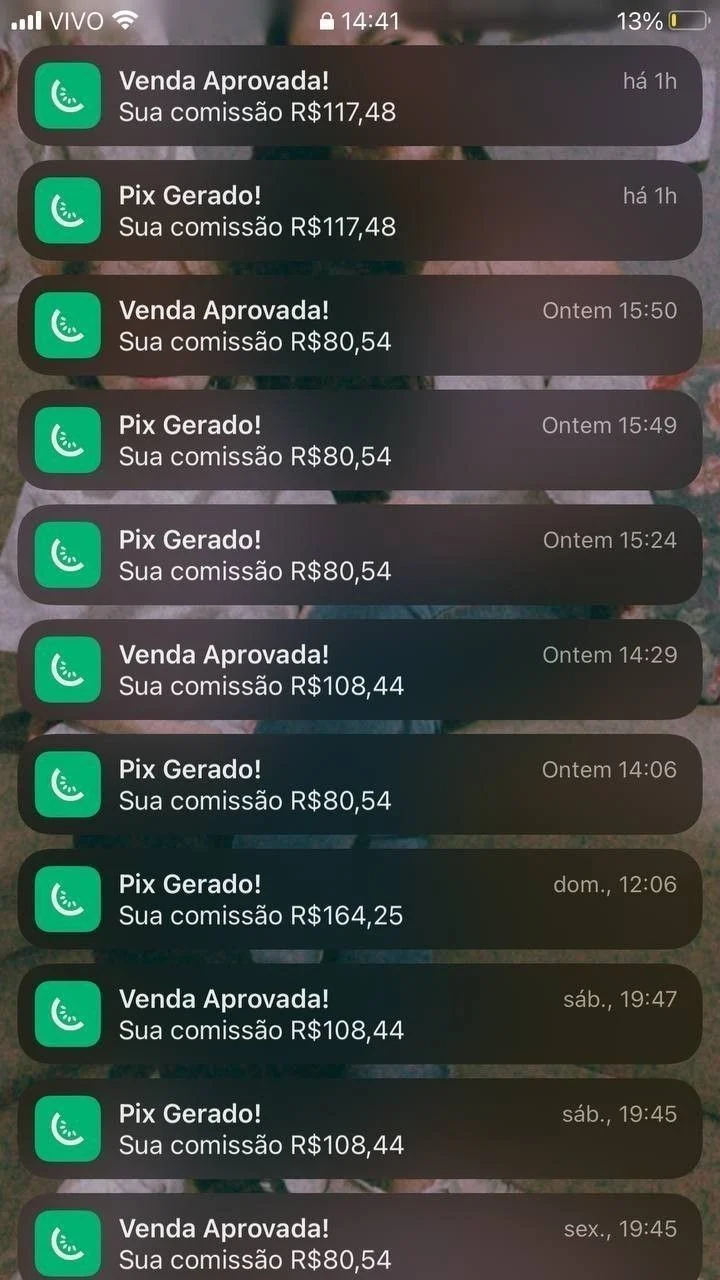Tap the lock icon next to the clock

click(326, 18)
